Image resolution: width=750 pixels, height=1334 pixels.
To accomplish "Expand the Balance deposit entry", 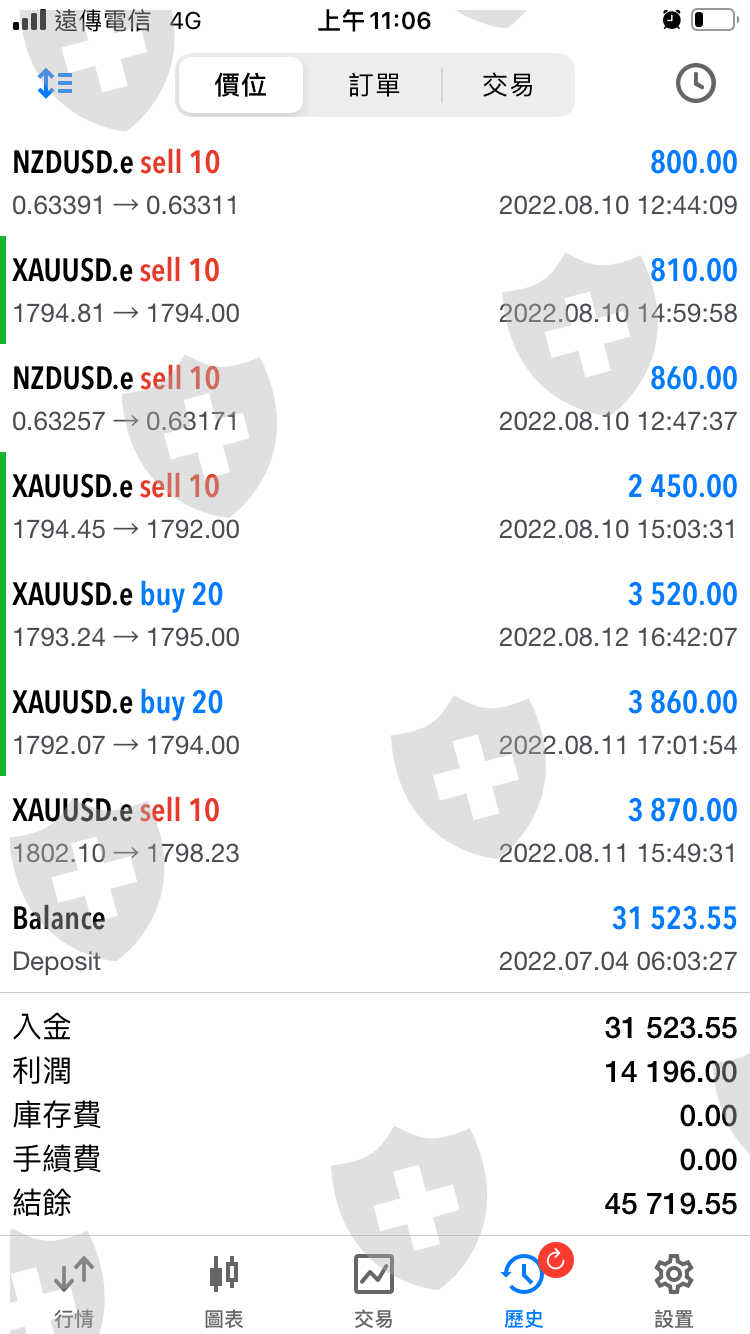I will click(x=375, y=939).
